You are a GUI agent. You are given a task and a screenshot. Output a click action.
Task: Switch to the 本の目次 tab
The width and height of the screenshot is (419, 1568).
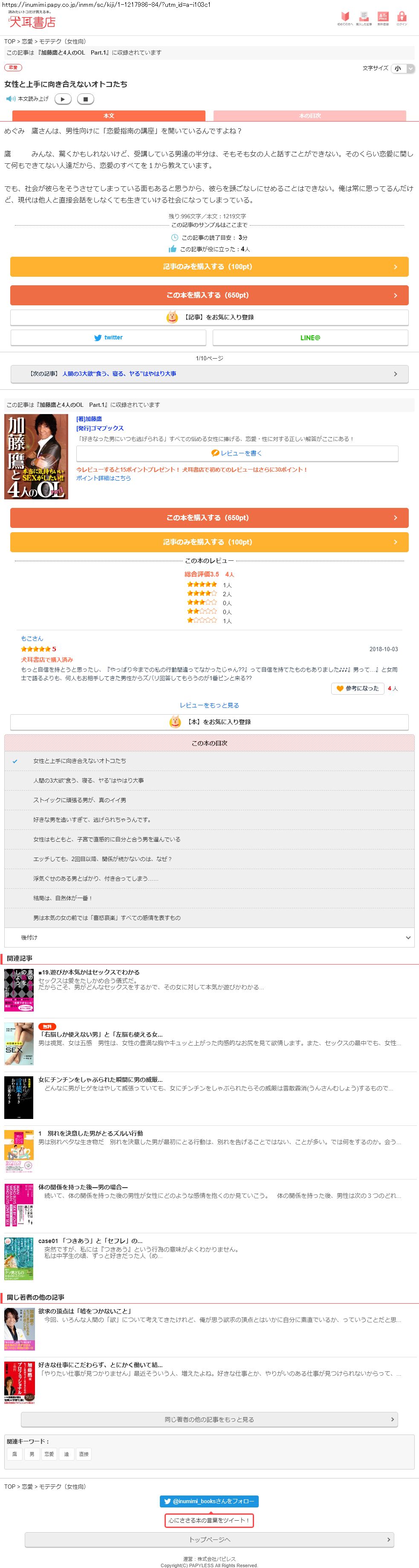(x=309, y=116)
